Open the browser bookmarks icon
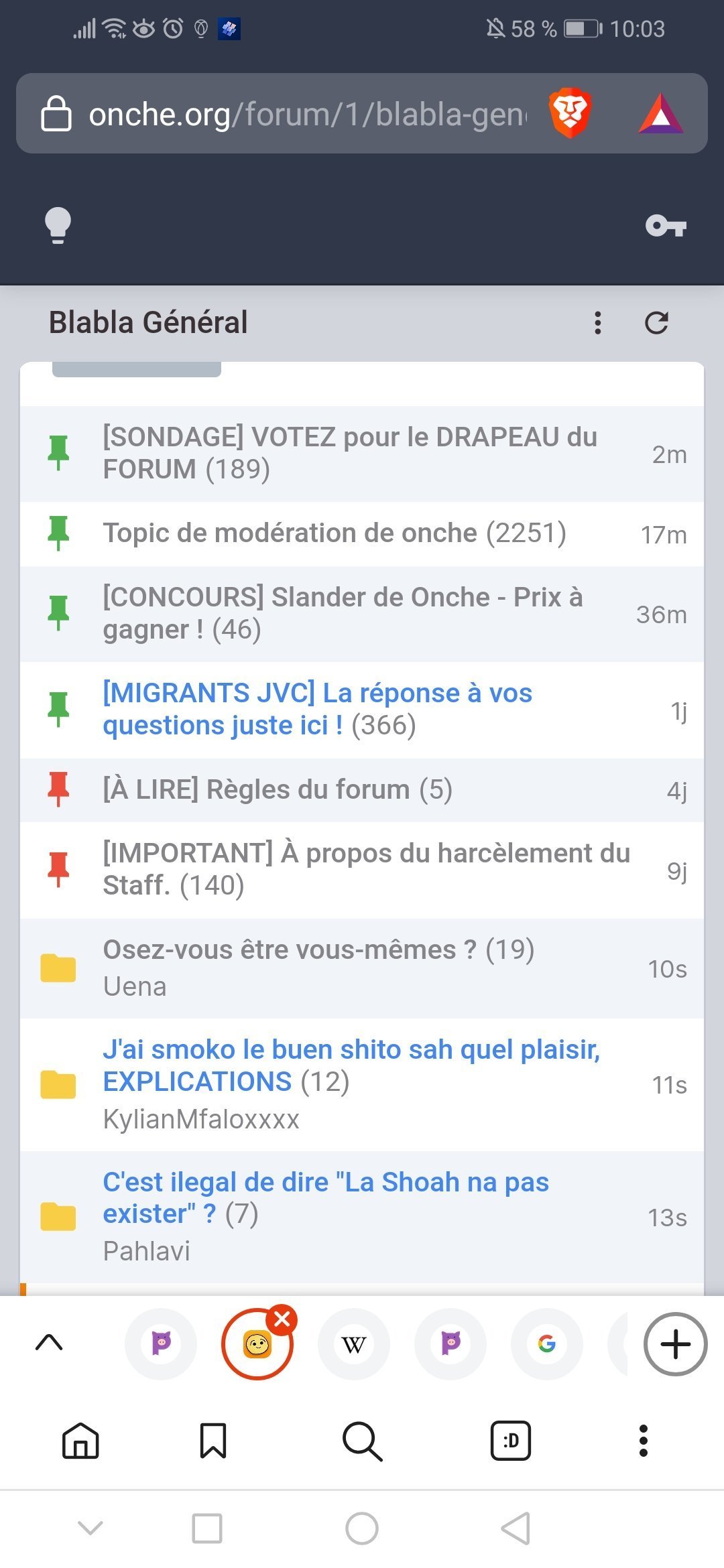This screenshot has width=724, height=1568. [213, 1440]
